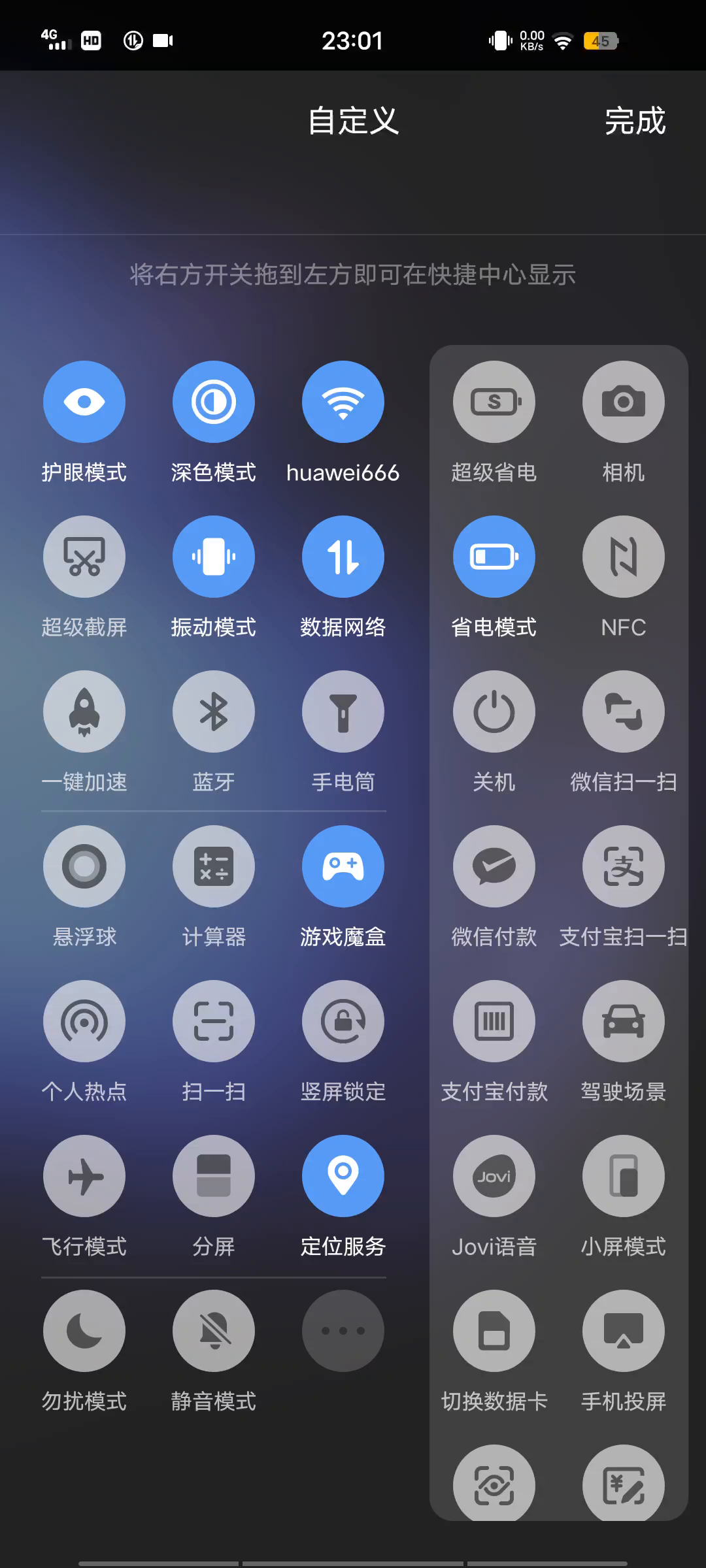
Task: Enable 个人热点 personal hotspot
Action: [84, 1021]
